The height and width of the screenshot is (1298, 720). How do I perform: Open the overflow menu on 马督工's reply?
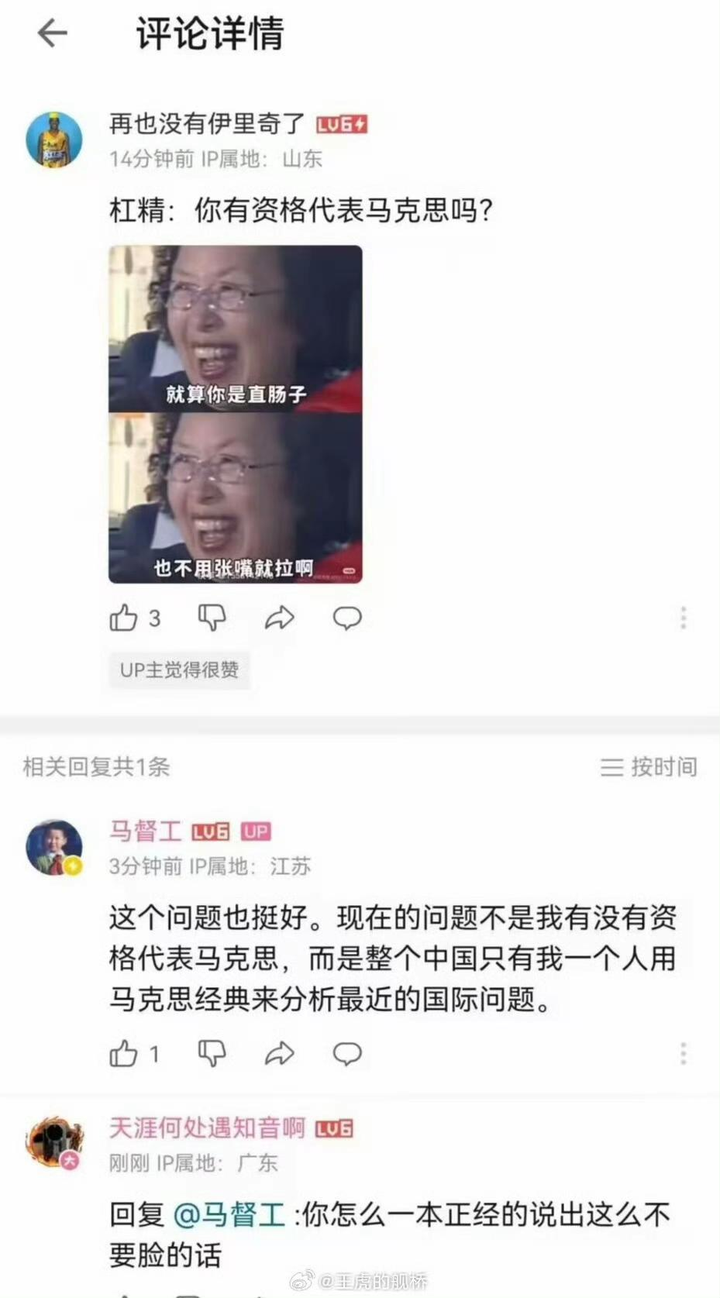click(x=683, y=1053)
